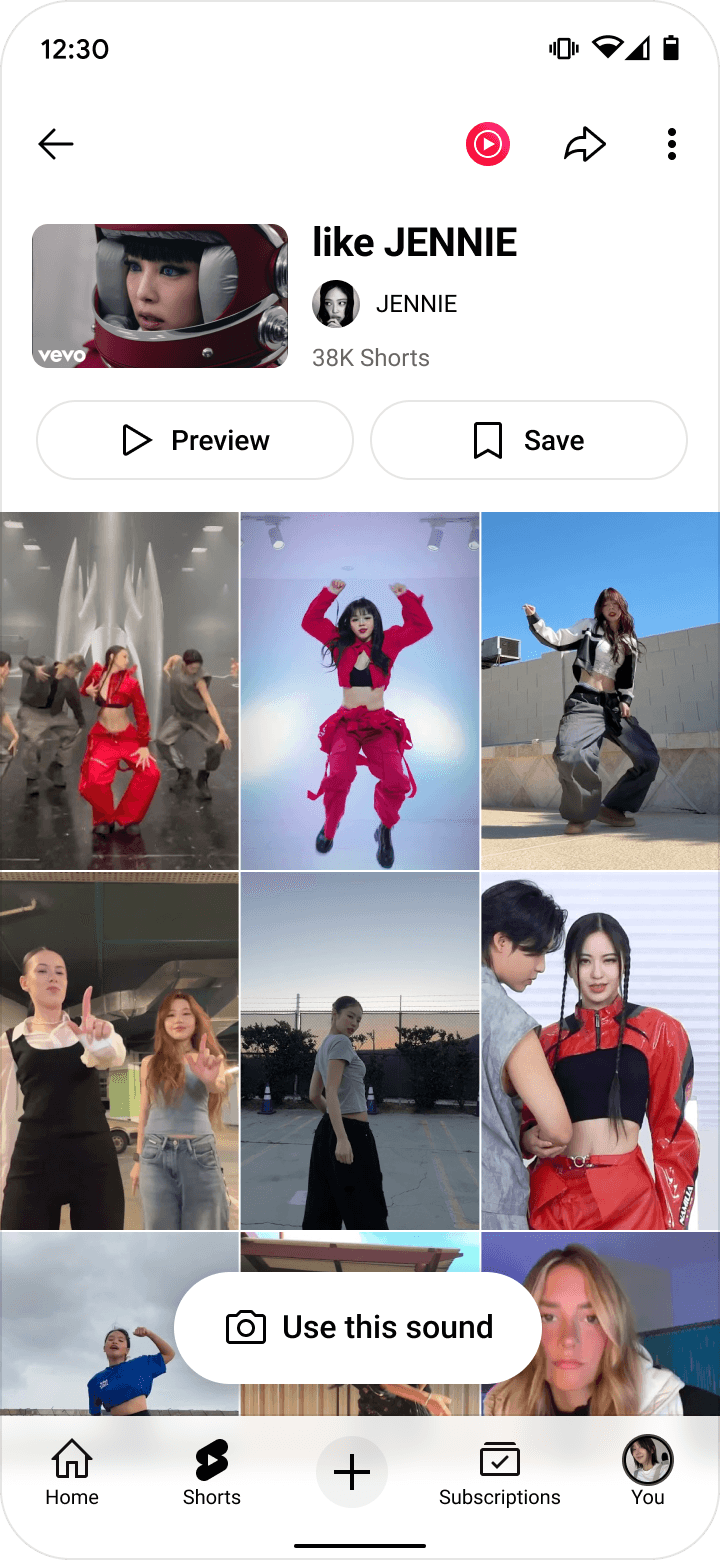Open the three-dot overflow menu

(x=672, y=144)
